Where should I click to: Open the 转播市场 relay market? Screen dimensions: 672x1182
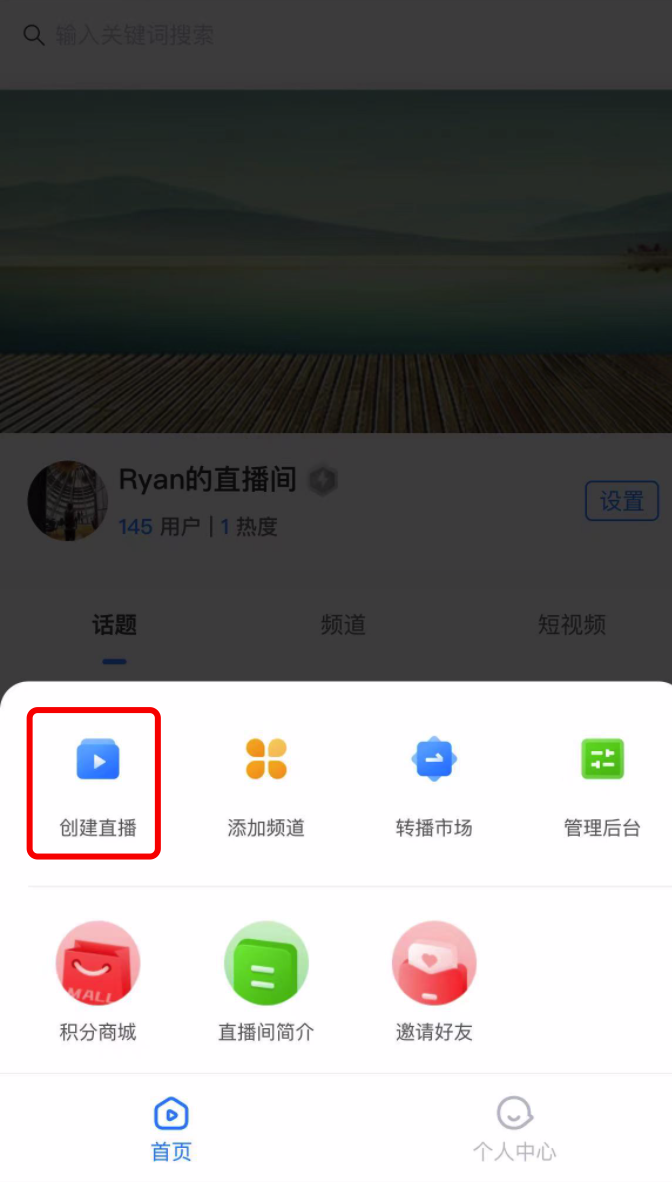(434, 782)
